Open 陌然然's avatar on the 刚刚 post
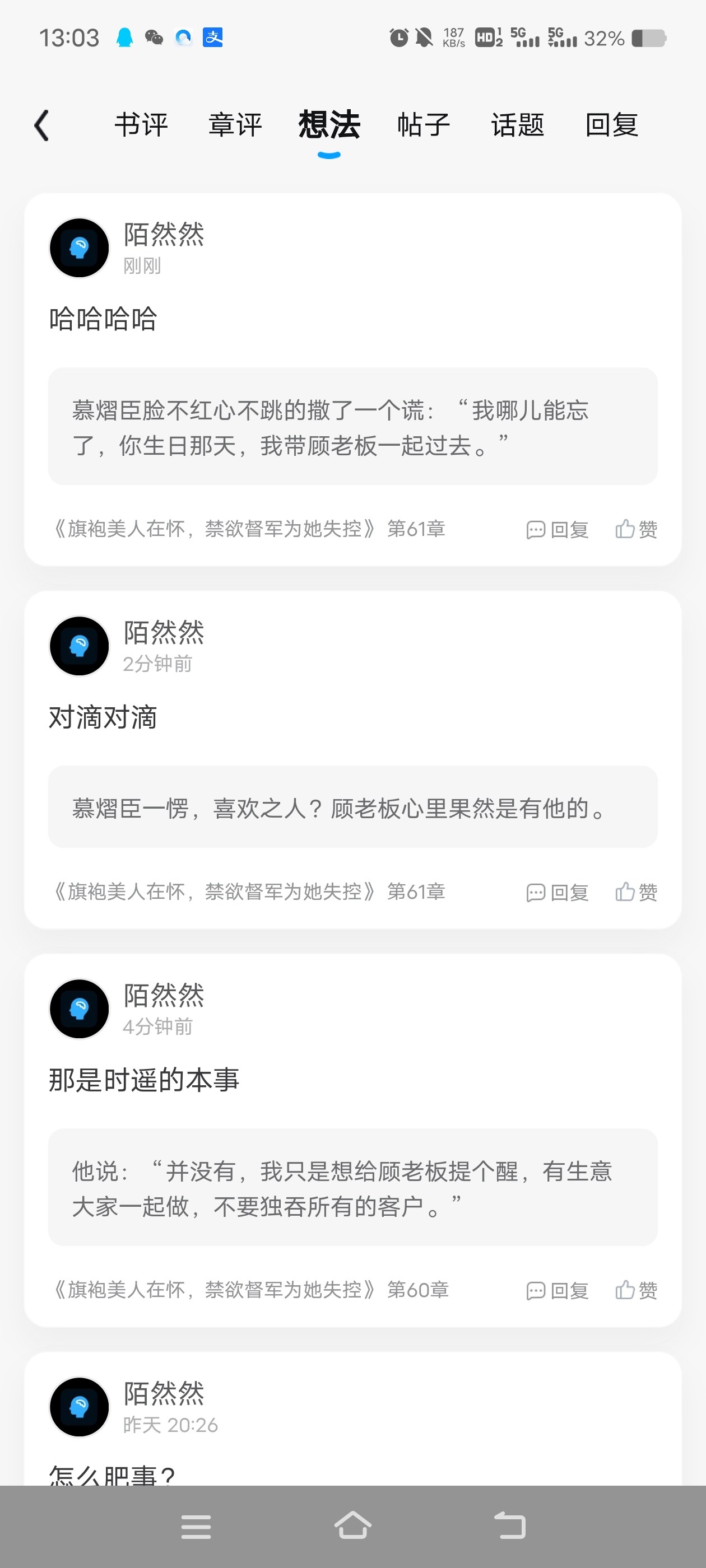The image size is (706, 1568). 79,248
